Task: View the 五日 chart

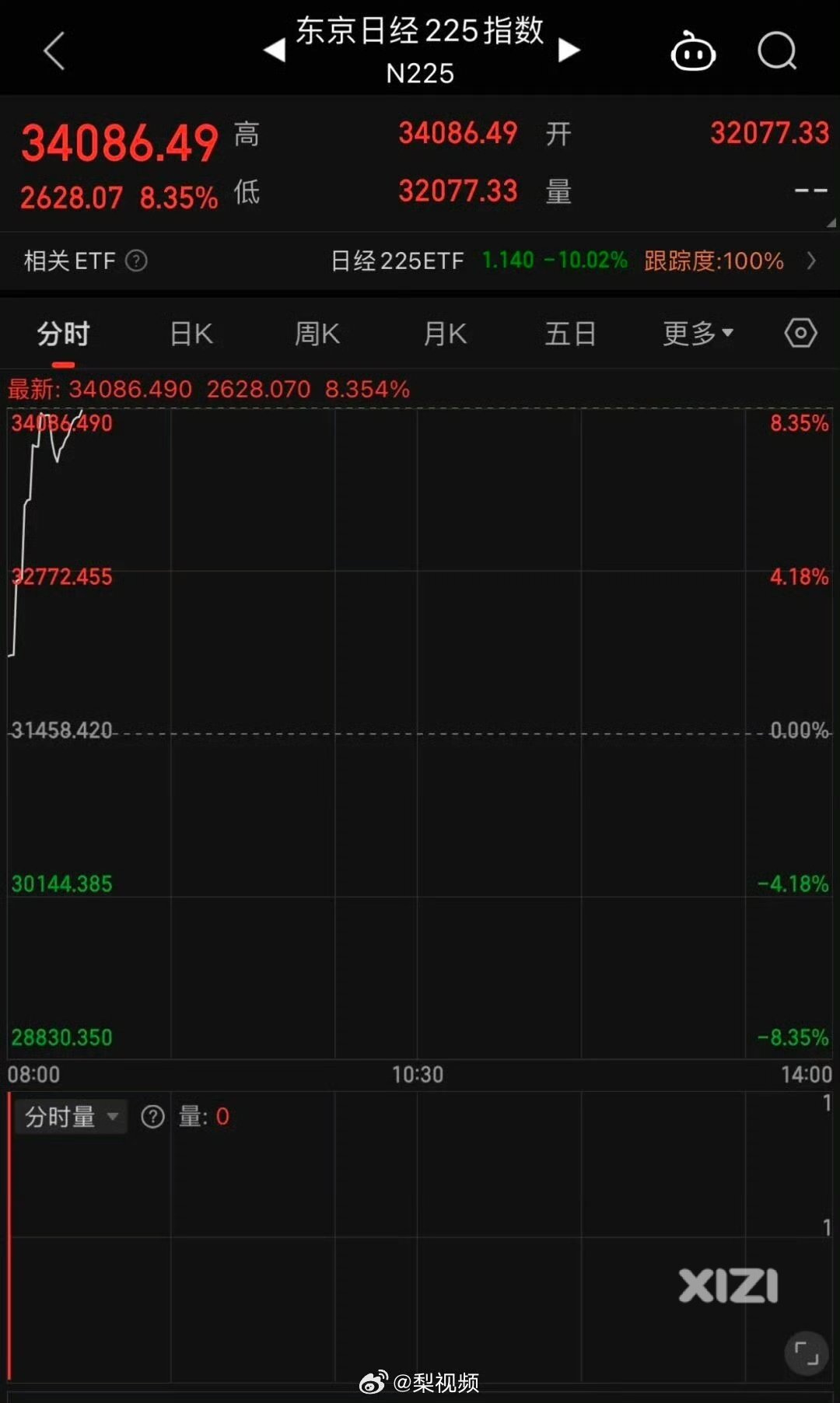Action: tap(570, 334)
